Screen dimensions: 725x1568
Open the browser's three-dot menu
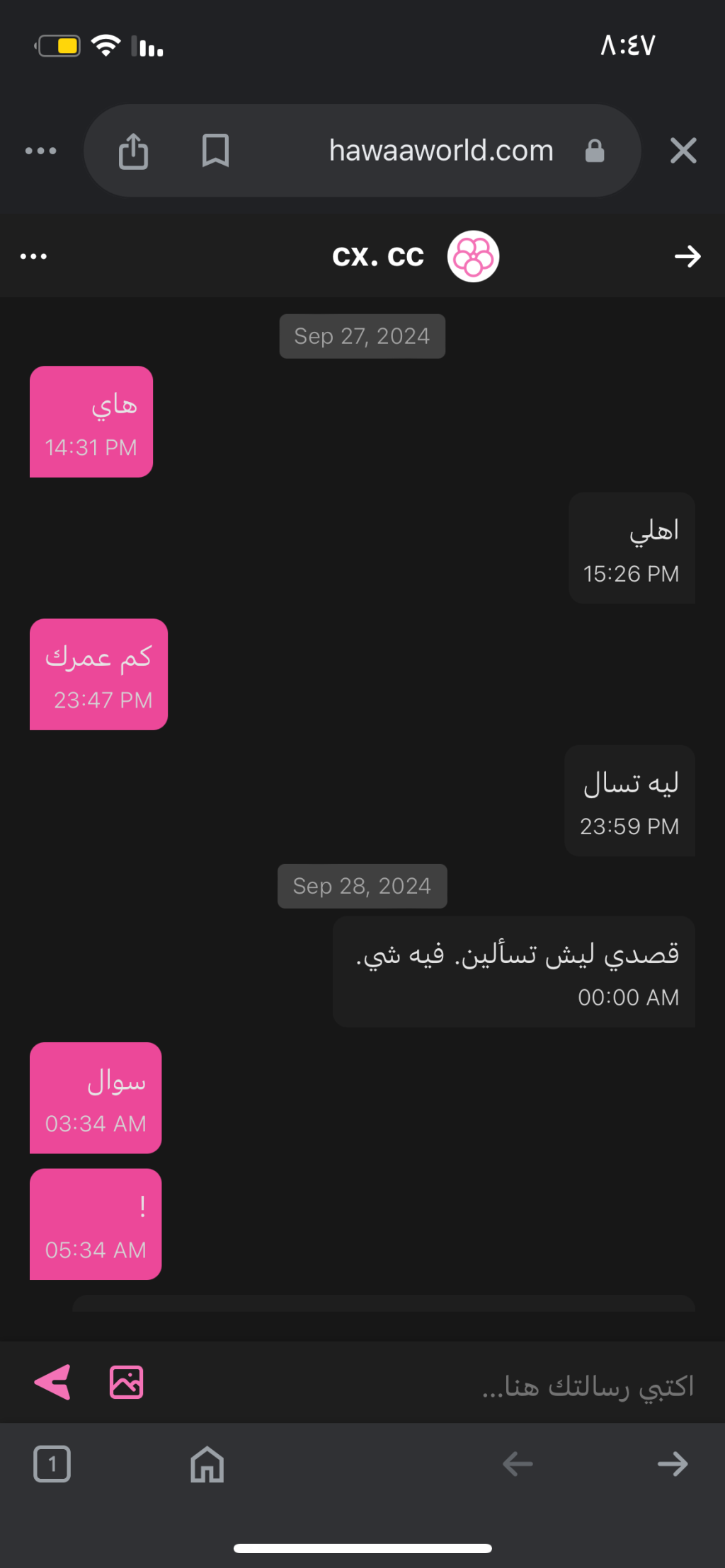point(40,151)
